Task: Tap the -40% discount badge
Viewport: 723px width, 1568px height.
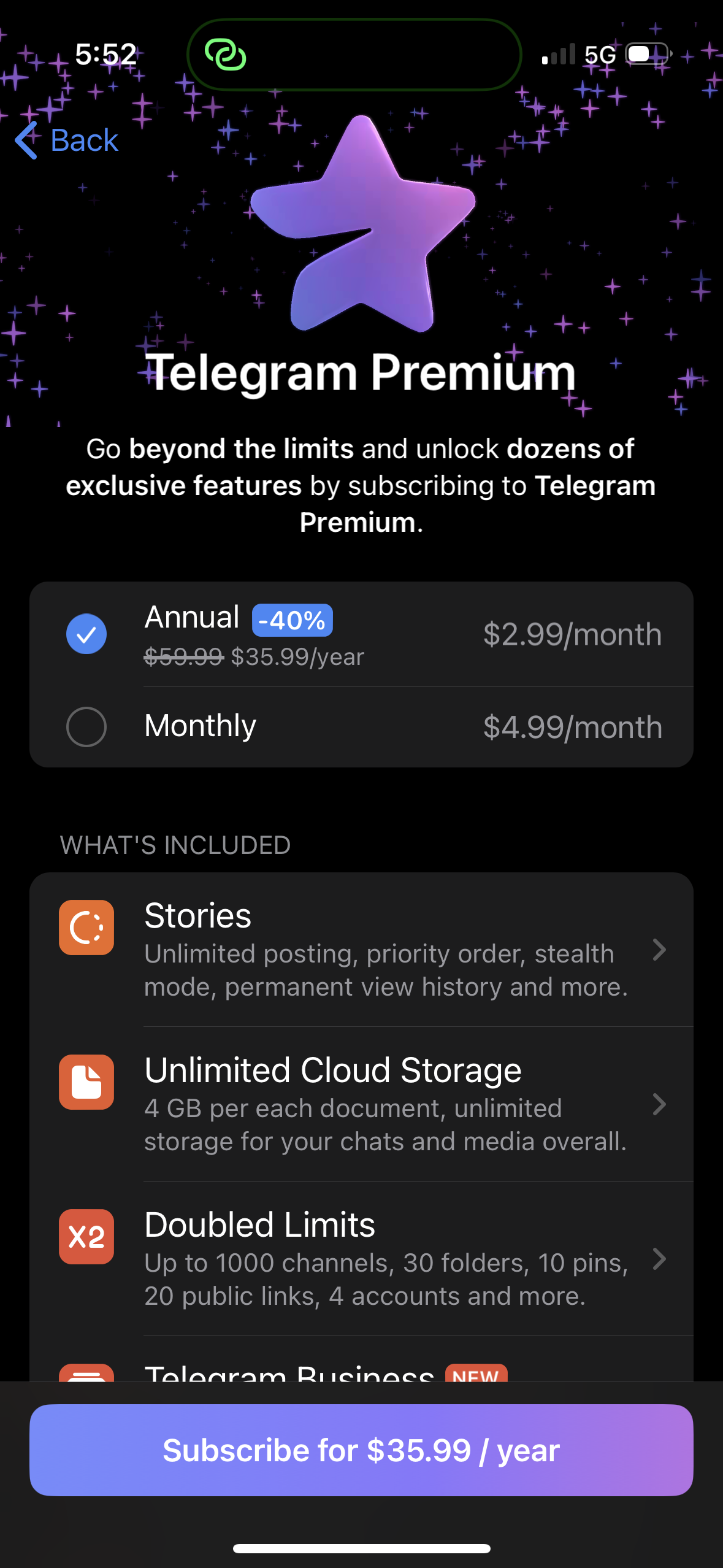Action: point(292,620)
